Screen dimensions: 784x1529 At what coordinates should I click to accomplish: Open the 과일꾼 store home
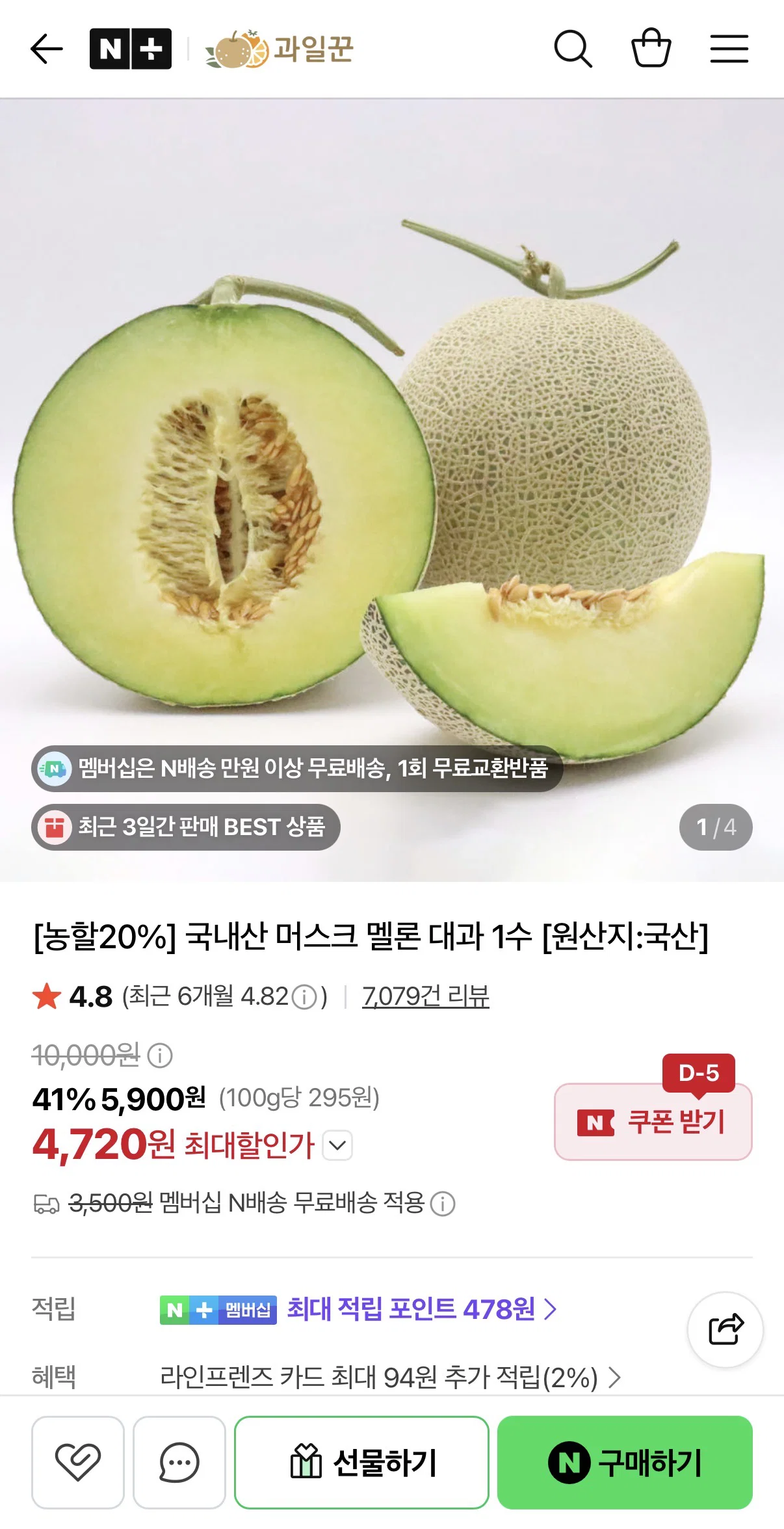280,49
